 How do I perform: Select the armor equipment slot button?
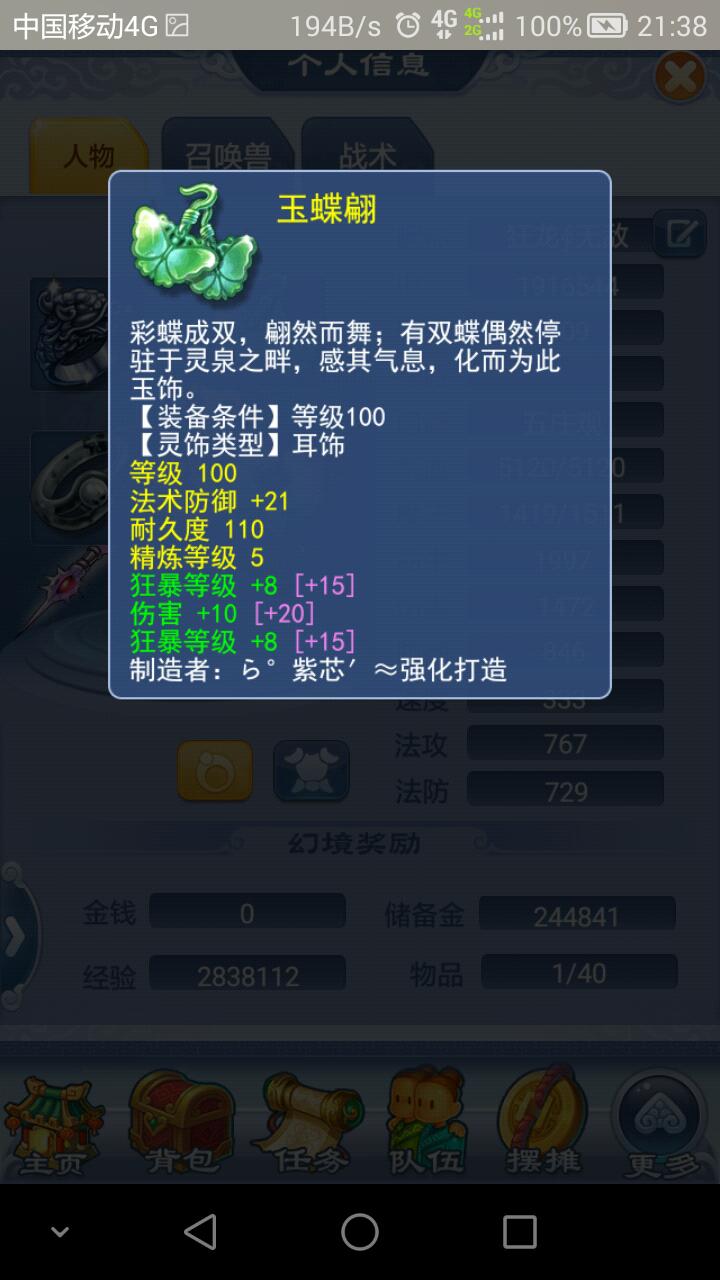[311, 770]
